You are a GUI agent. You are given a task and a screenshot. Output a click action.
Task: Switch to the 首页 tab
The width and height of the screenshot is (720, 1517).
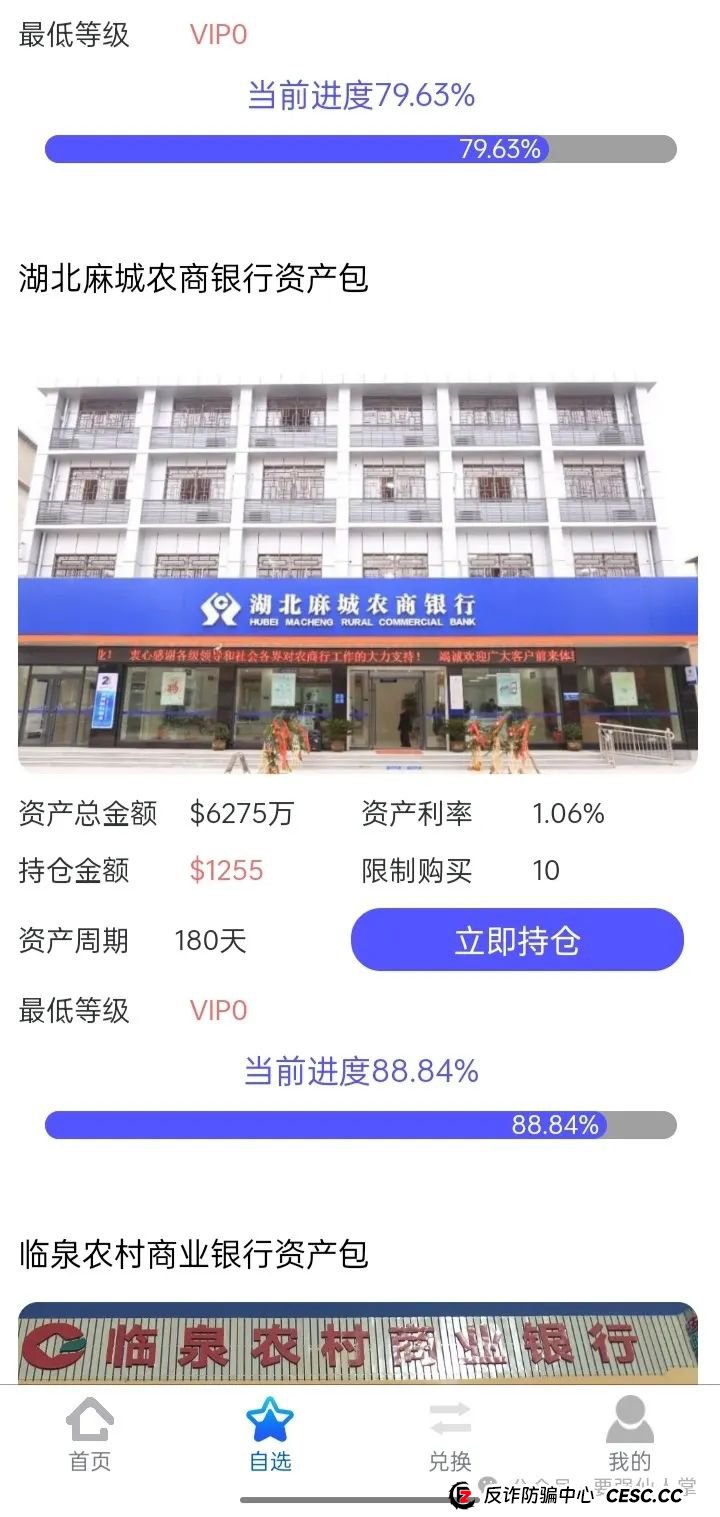90,1434
